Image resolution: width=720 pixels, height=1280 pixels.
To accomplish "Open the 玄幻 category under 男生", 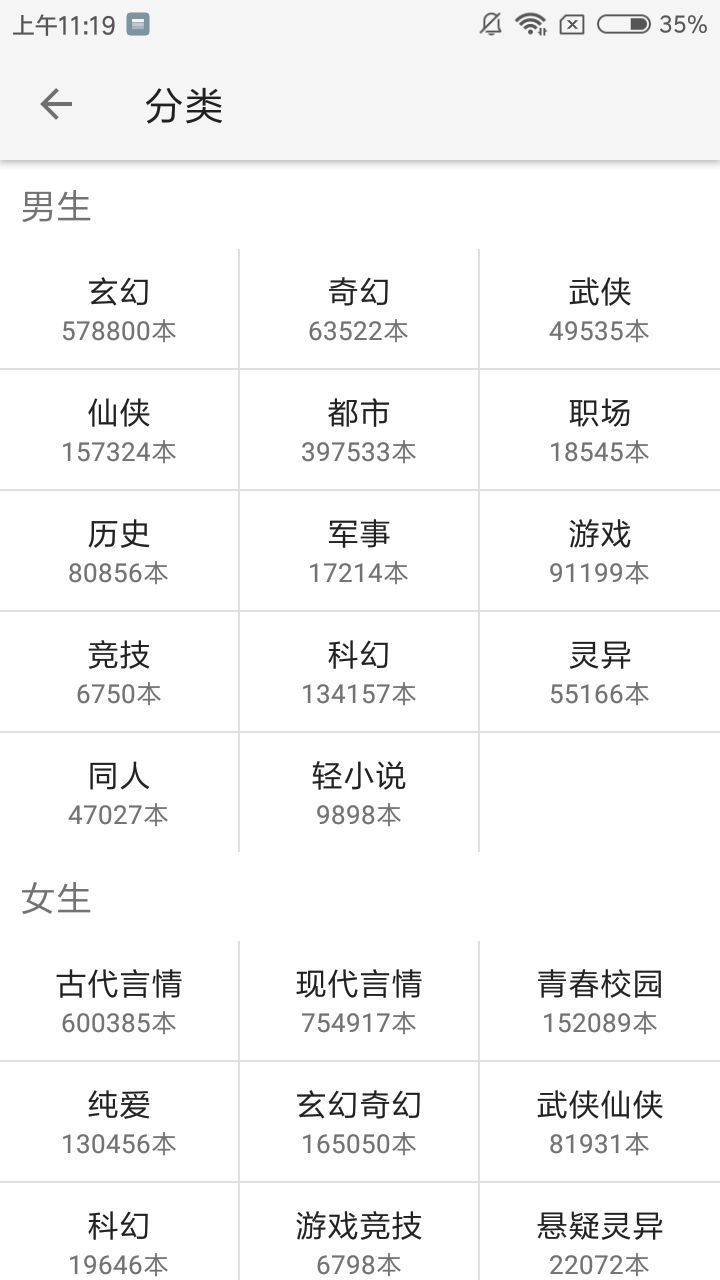I will pyautogui.click(x=119, y=309).
